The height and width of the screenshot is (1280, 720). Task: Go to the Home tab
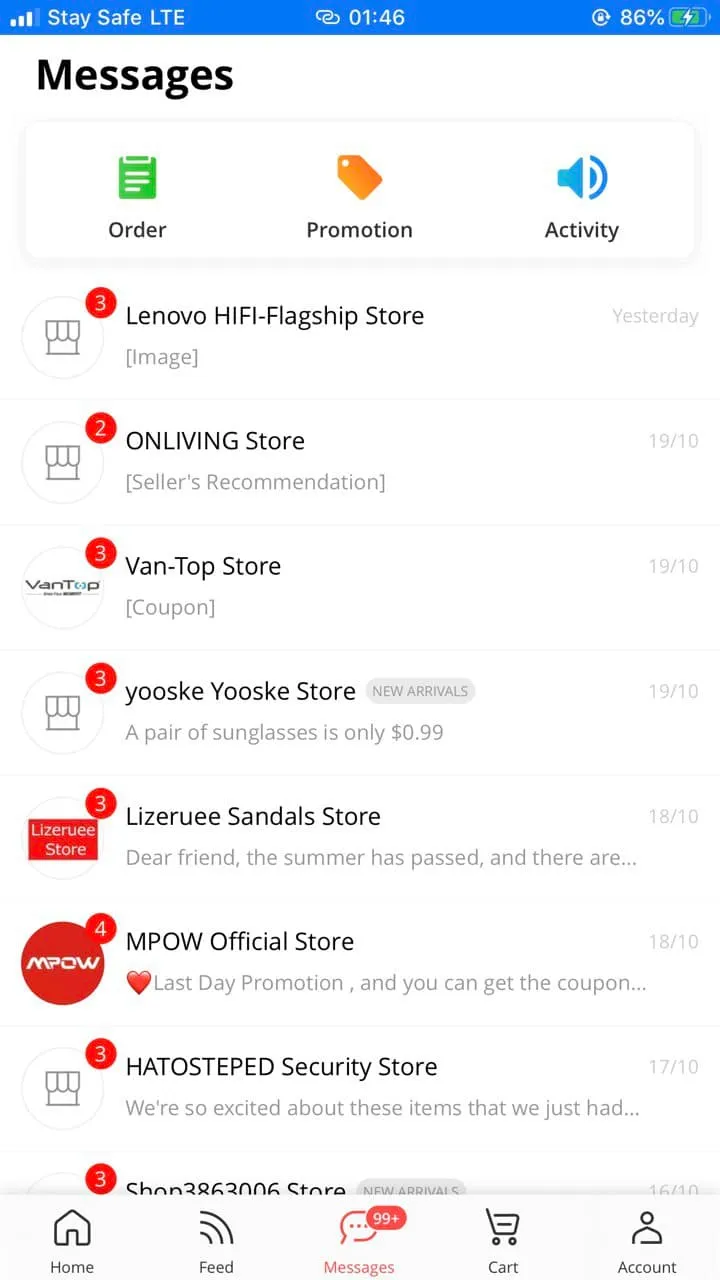click(72, 1240)
